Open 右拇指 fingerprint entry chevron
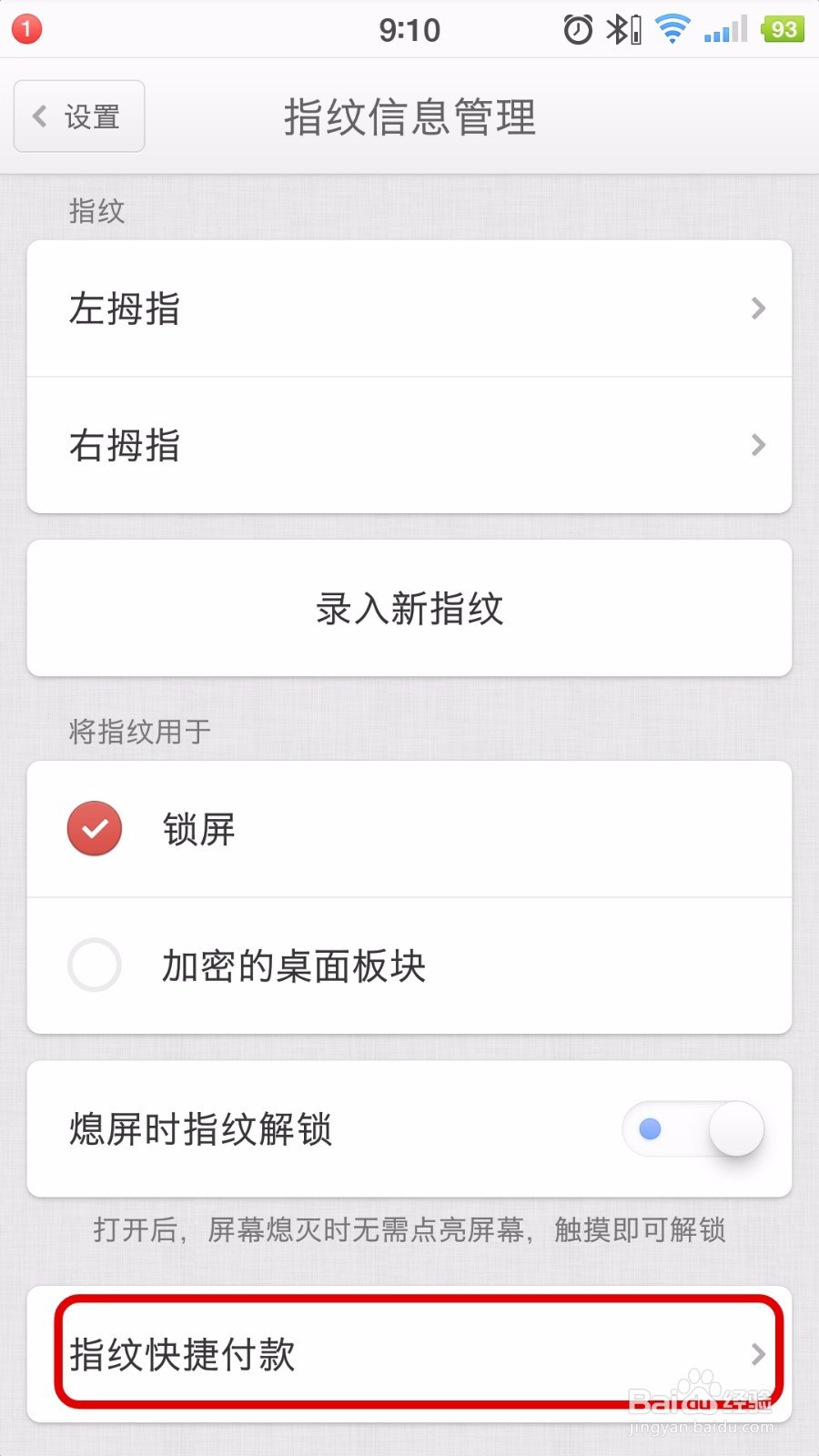The height and width of the screenshot is (1456, 819). click(758, 445)
